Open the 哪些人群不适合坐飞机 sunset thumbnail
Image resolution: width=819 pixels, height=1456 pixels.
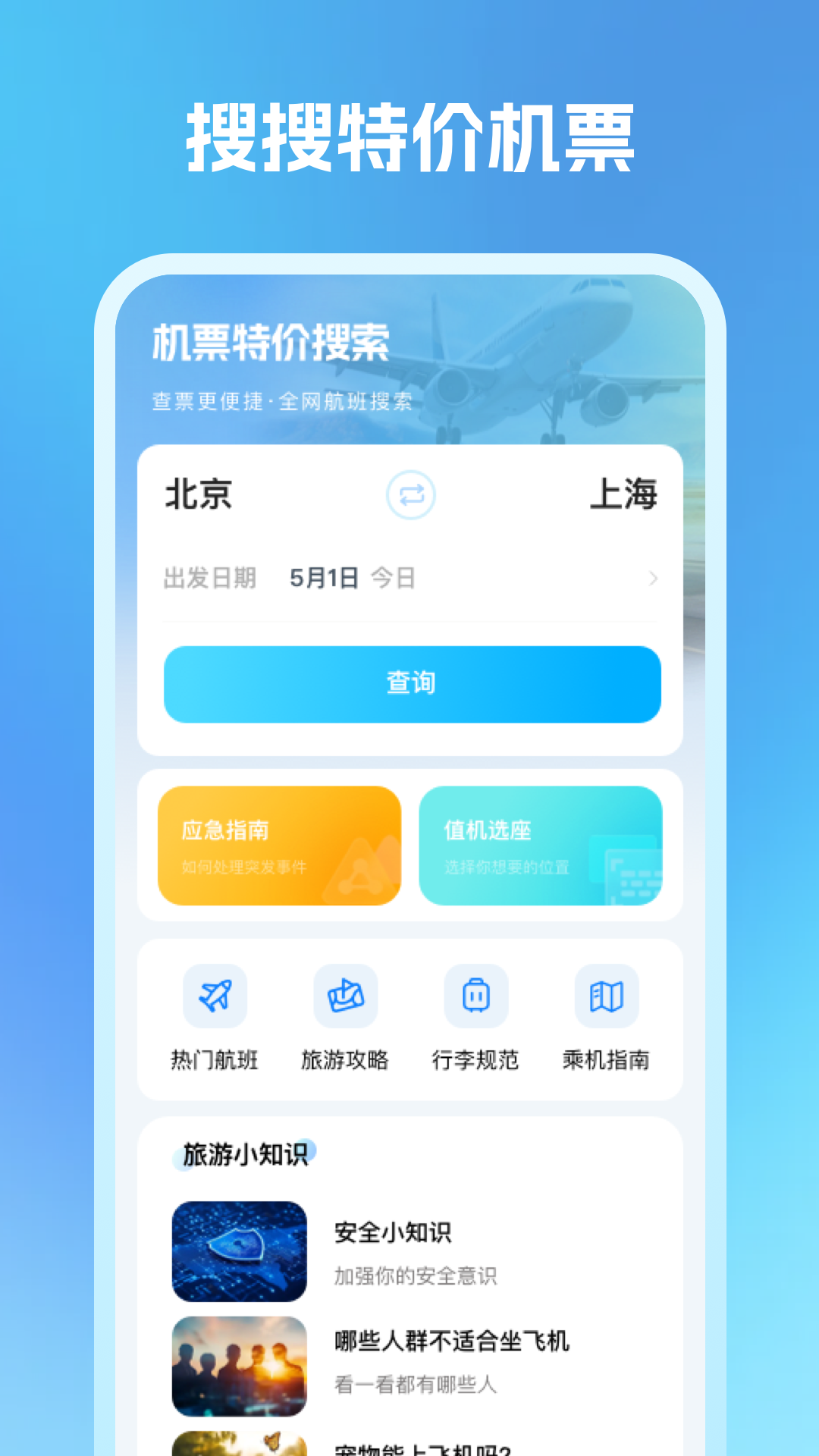click(x=239, y=1365)
